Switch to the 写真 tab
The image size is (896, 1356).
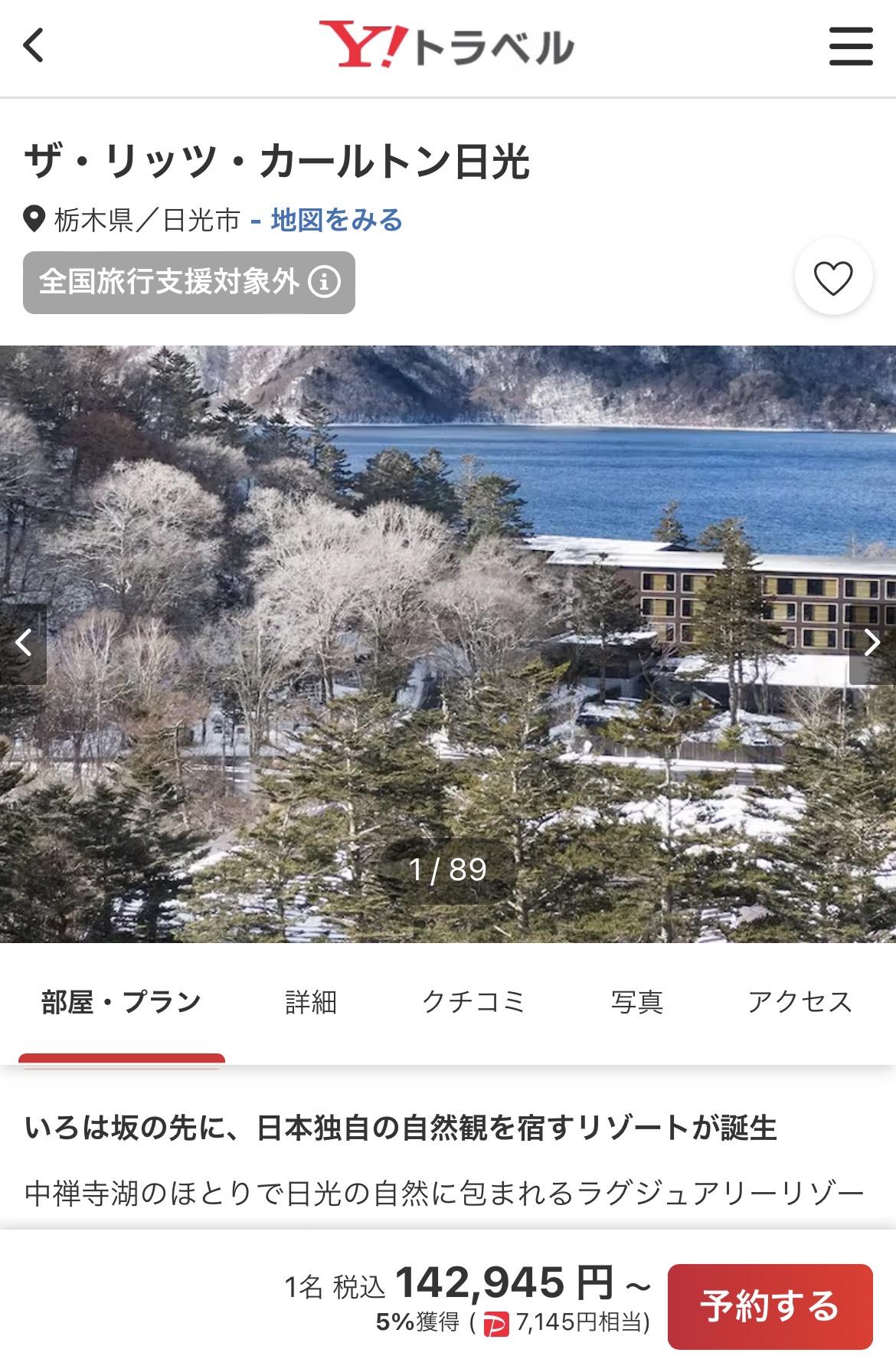636,1003
